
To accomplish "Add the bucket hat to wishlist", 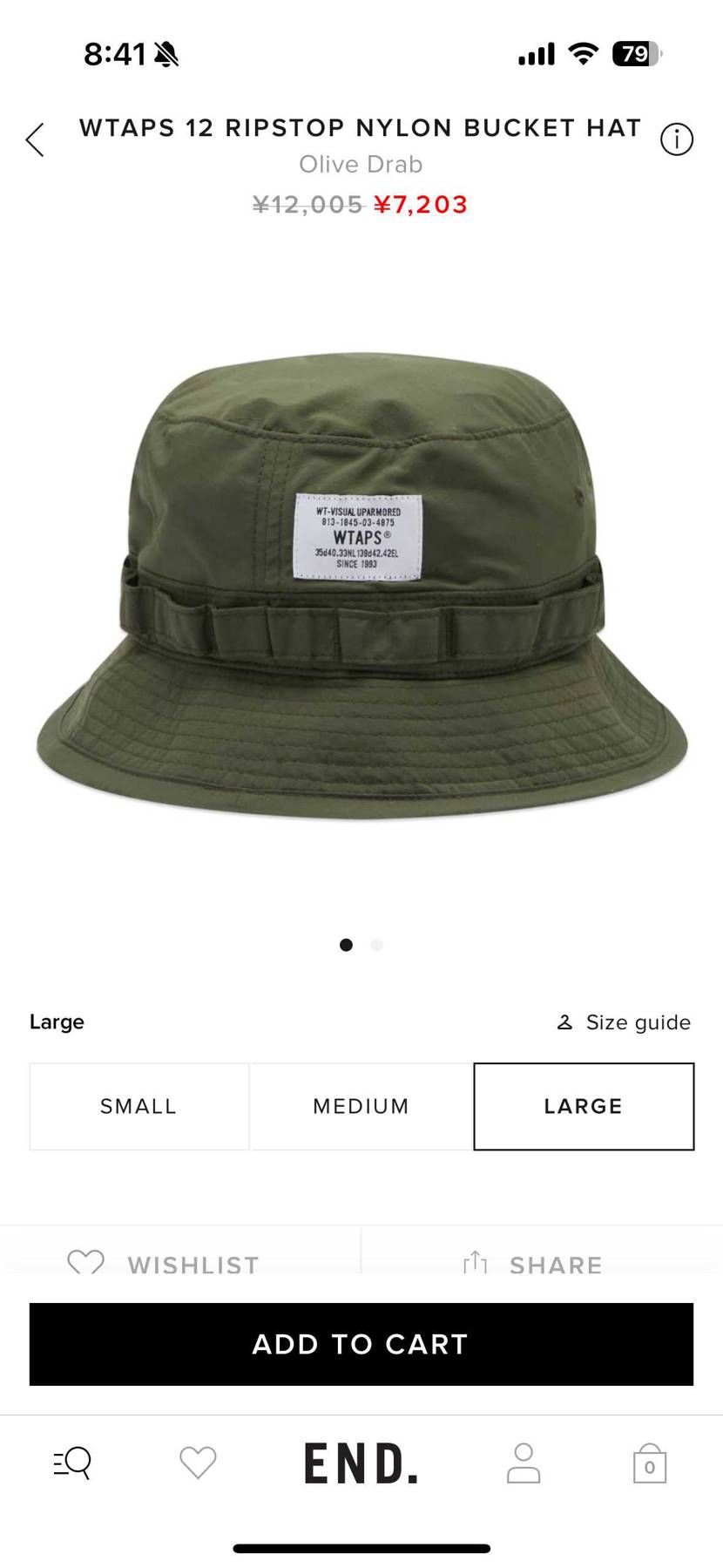I will click(x=164, y=1263).
